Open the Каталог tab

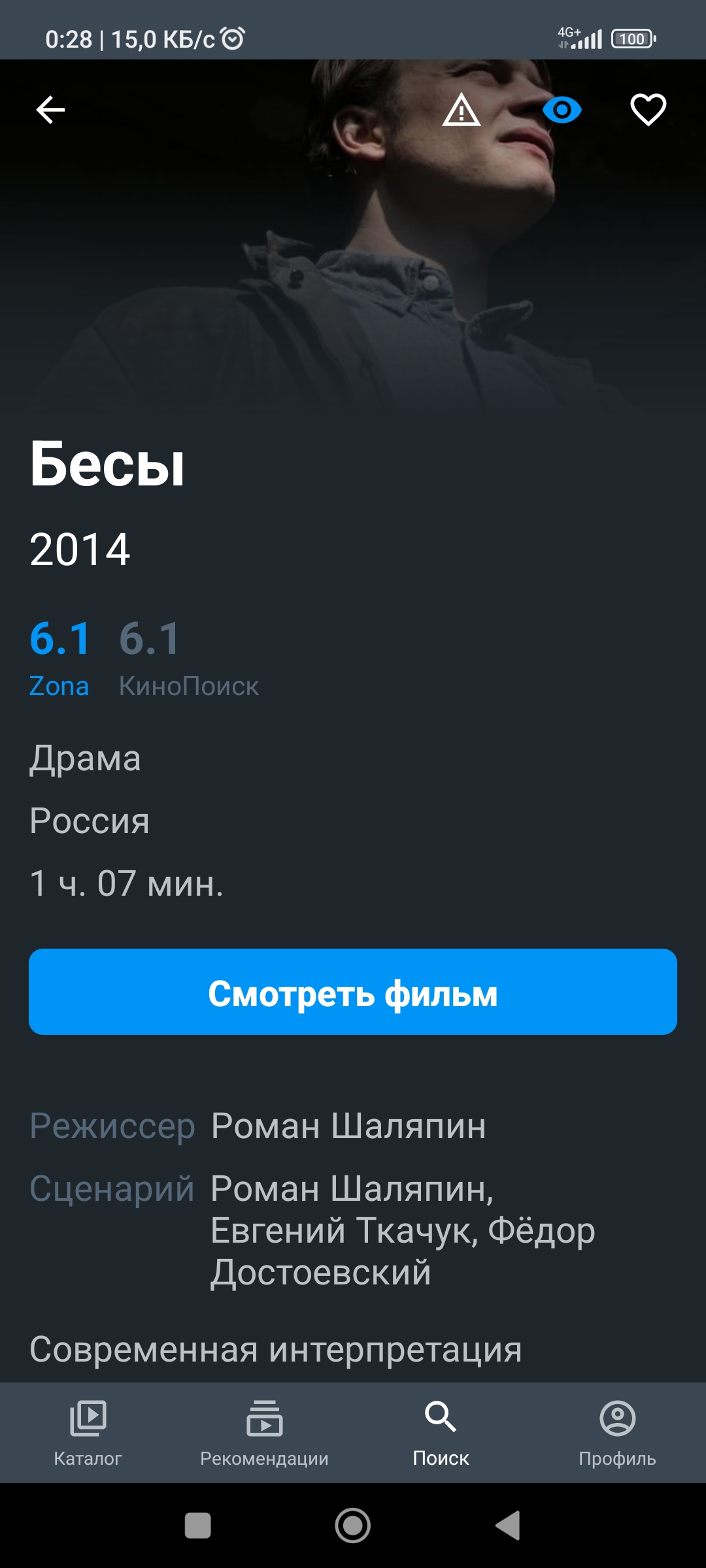point(88,1432)
